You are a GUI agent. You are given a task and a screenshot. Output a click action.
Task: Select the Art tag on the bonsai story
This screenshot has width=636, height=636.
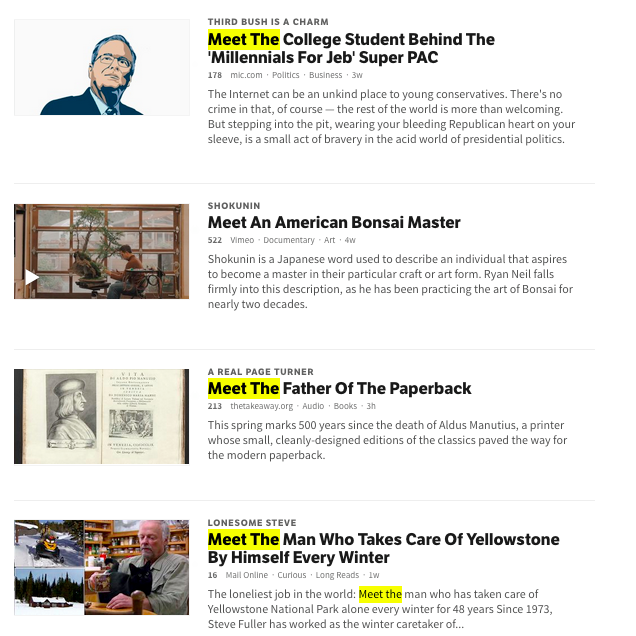tap(330, 240)
